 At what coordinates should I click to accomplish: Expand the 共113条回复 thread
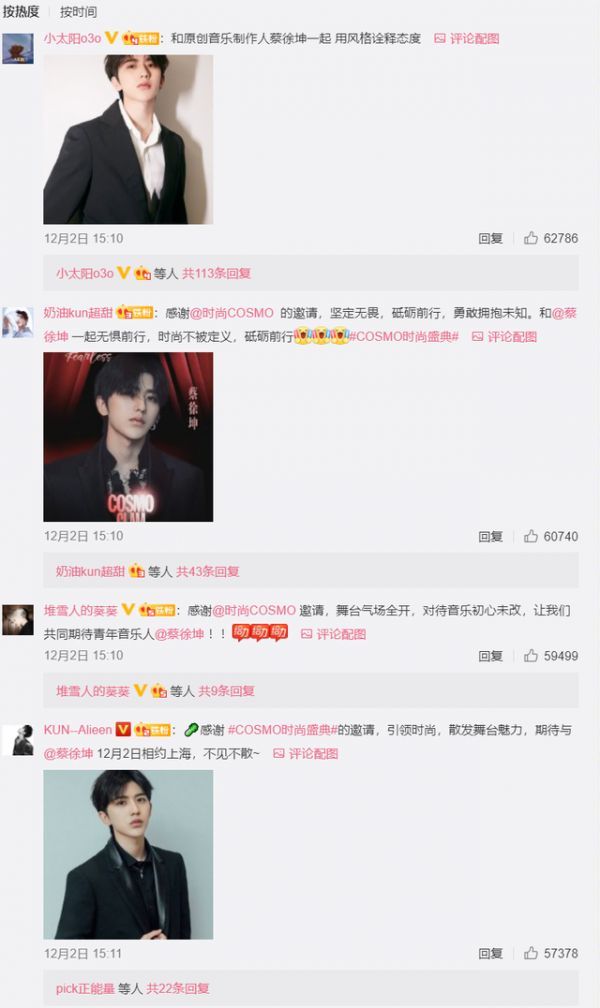[216, 273]
